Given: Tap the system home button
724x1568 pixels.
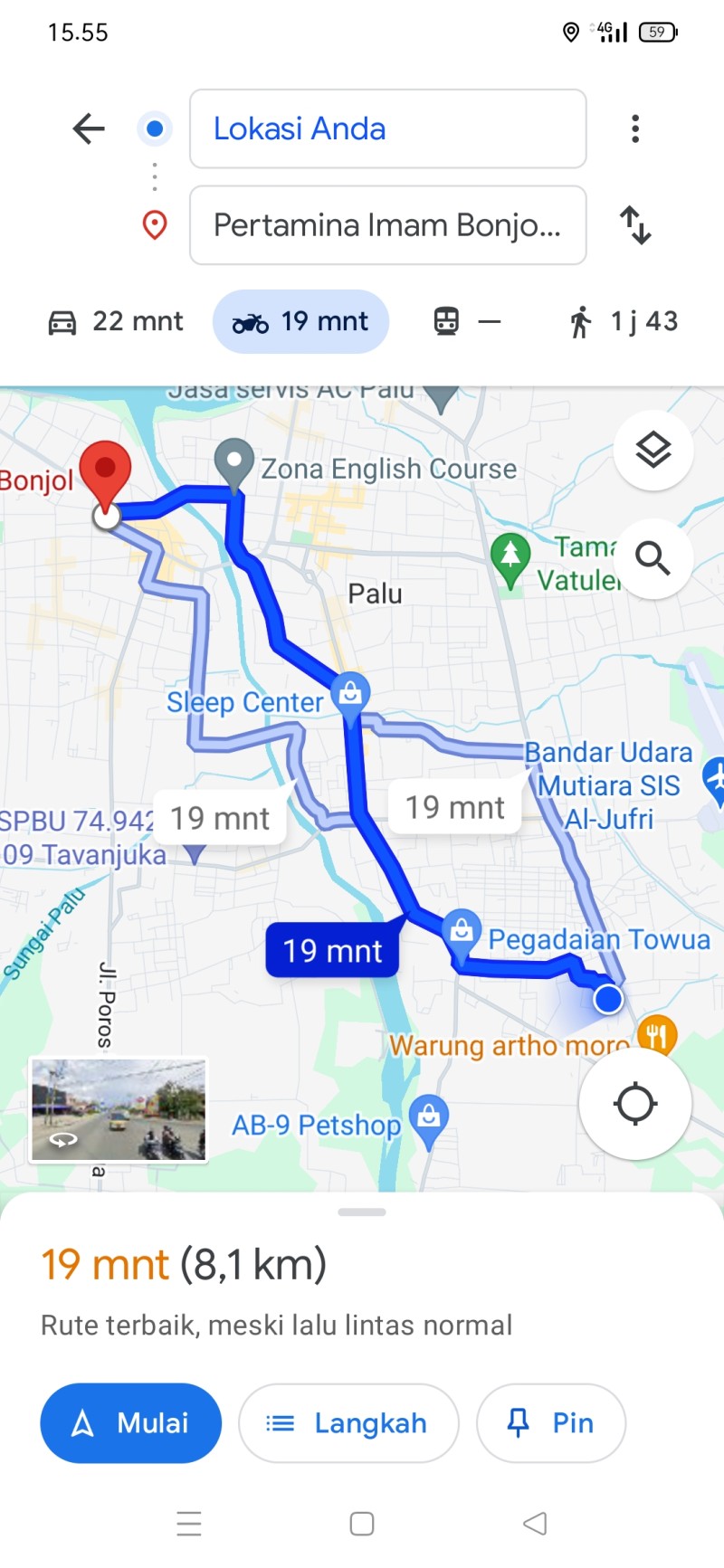Looking at the screenshot, I should click(x=362, y=1524).
